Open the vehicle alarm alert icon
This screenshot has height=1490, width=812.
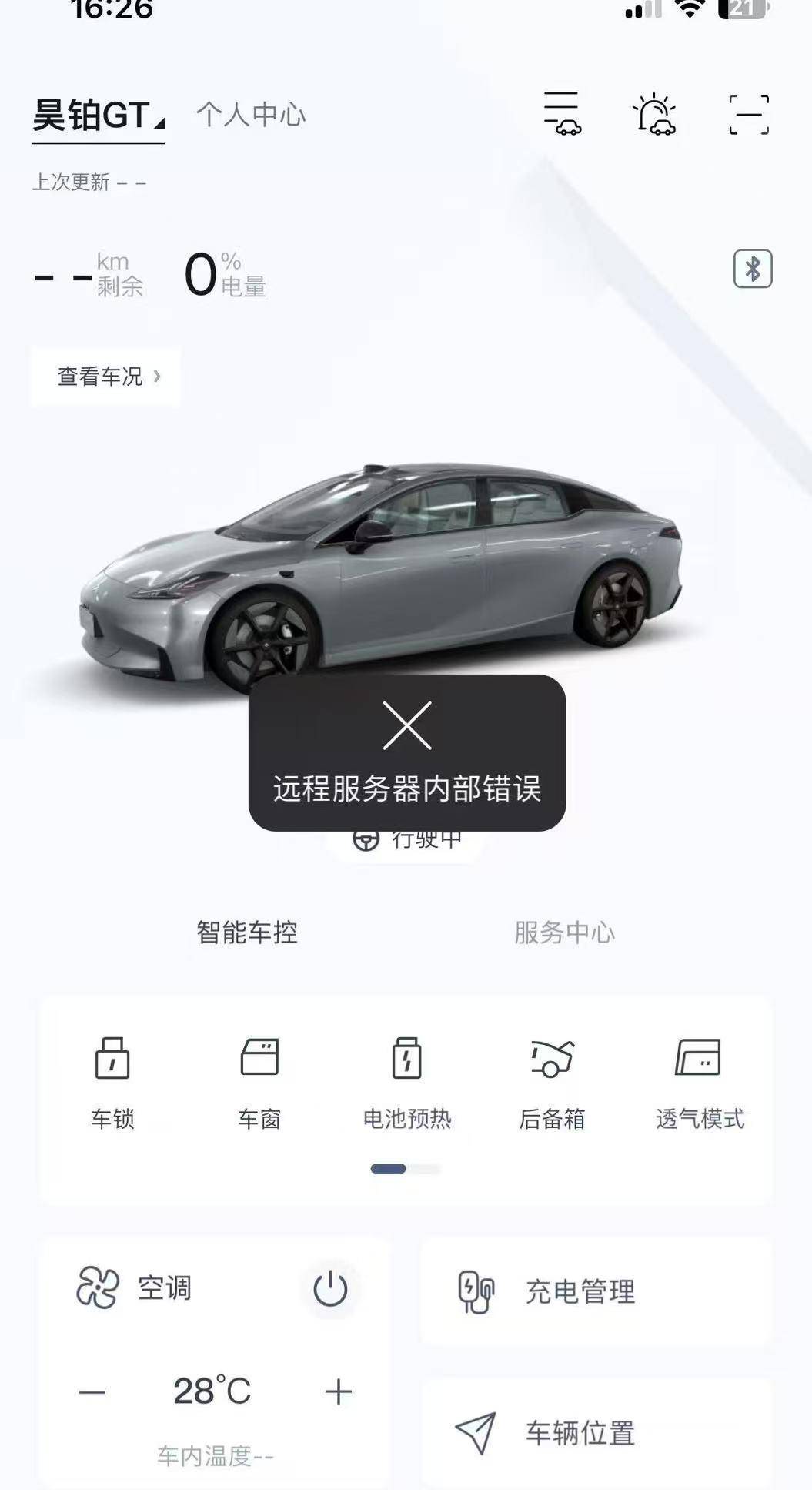click(654, 115)
